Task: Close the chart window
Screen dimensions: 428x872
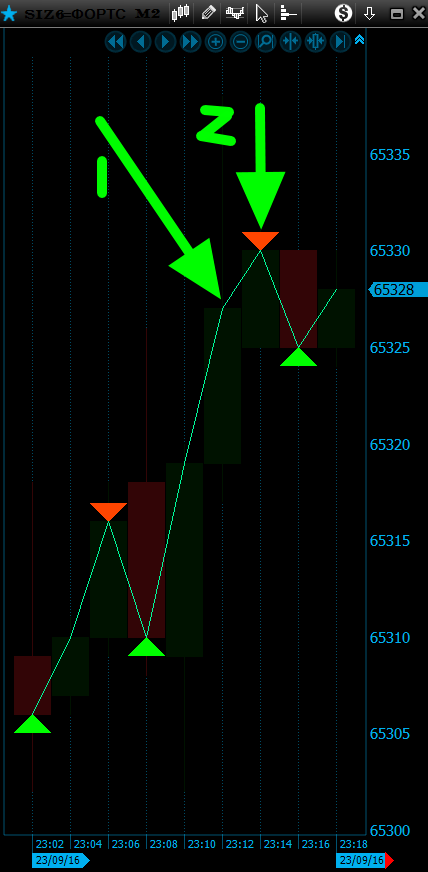Action: pyautogui.click(x=419, y=13)
